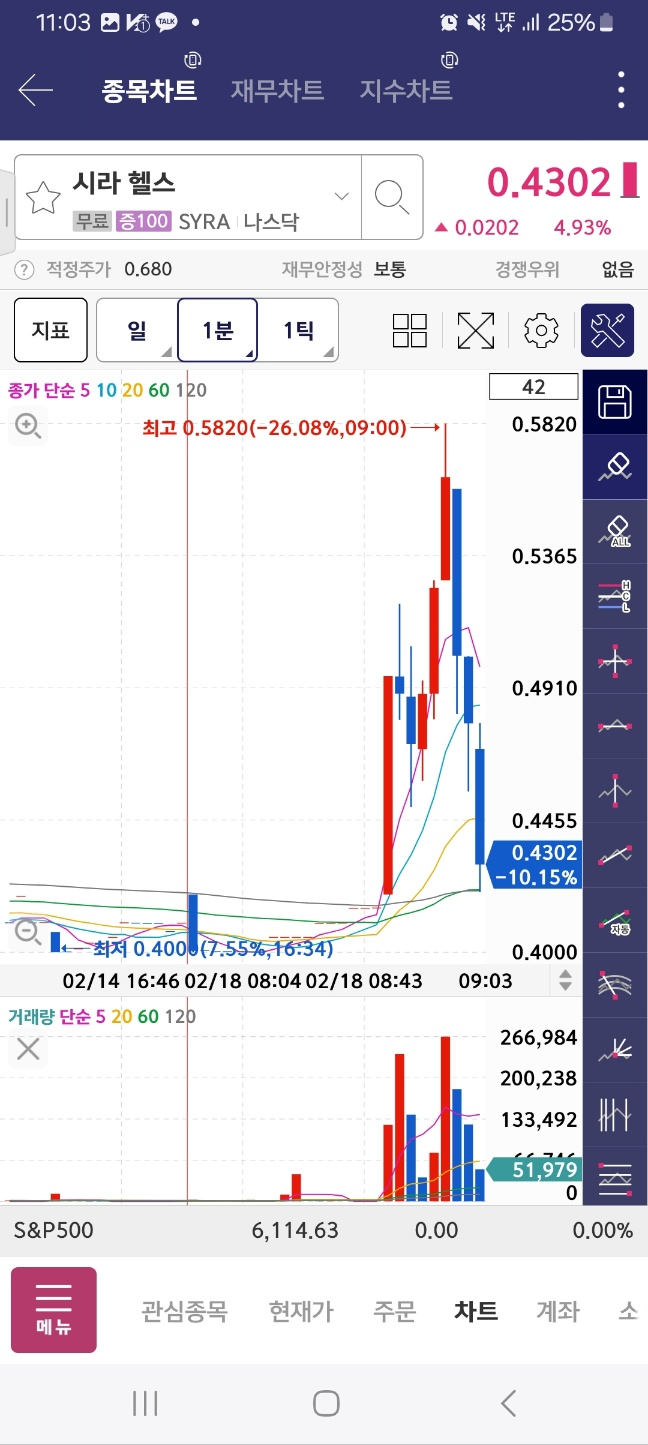
Task: Open the 메뉴 menu button
Action: coord(54,1310)
